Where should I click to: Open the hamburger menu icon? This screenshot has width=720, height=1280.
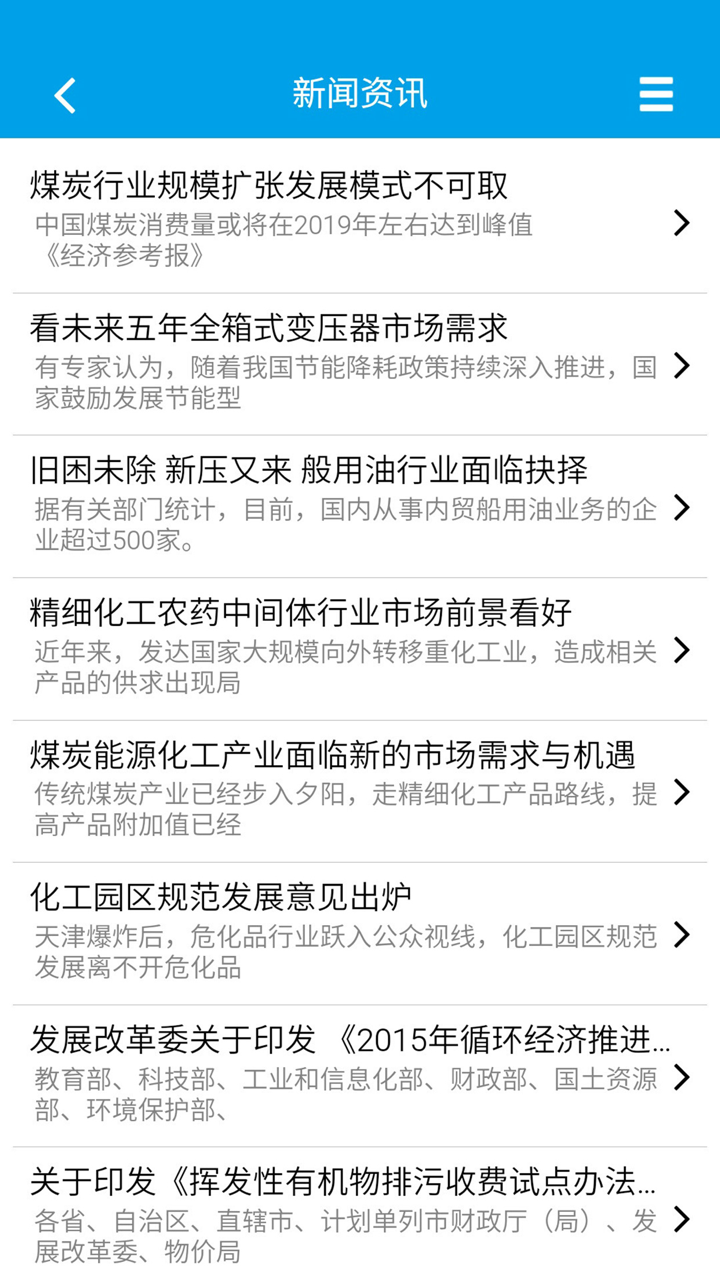click(655, 95)
